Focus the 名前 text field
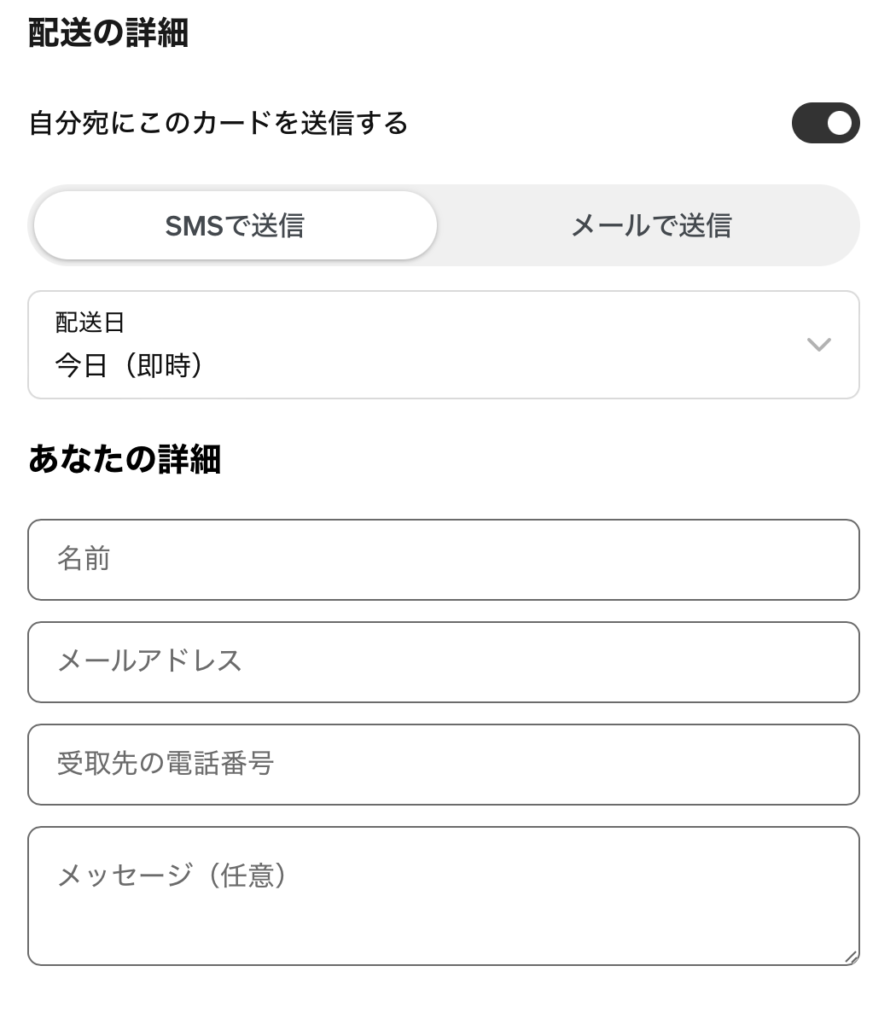 (443, 559)
